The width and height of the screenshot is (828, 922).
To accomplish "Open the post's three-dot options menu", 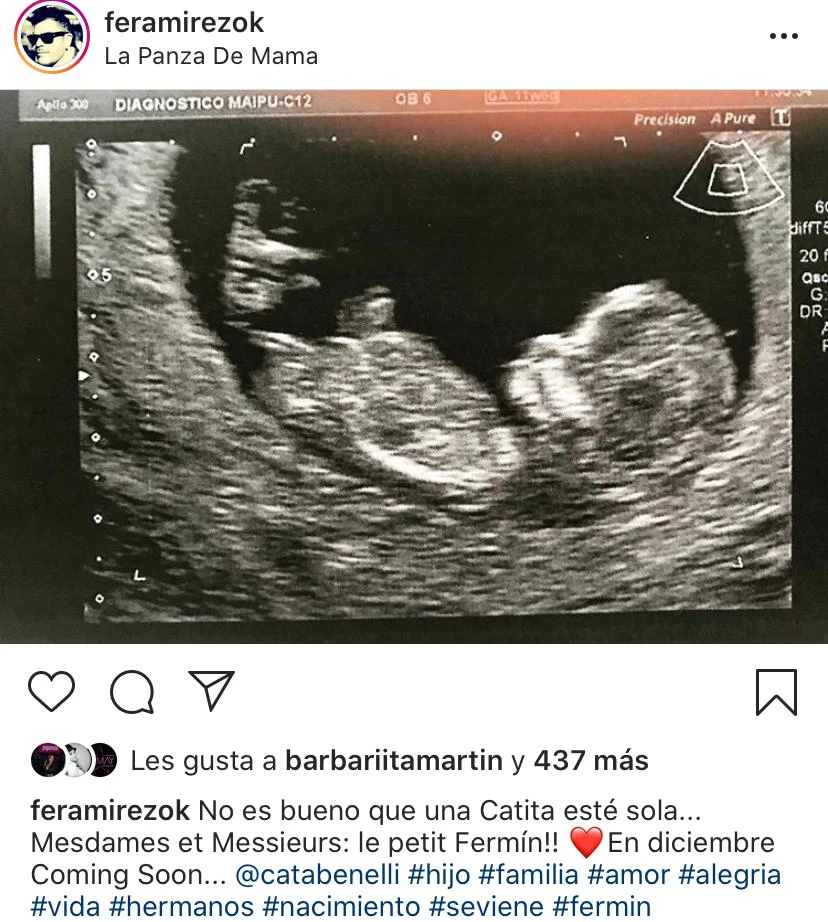I will coord(783,36).
